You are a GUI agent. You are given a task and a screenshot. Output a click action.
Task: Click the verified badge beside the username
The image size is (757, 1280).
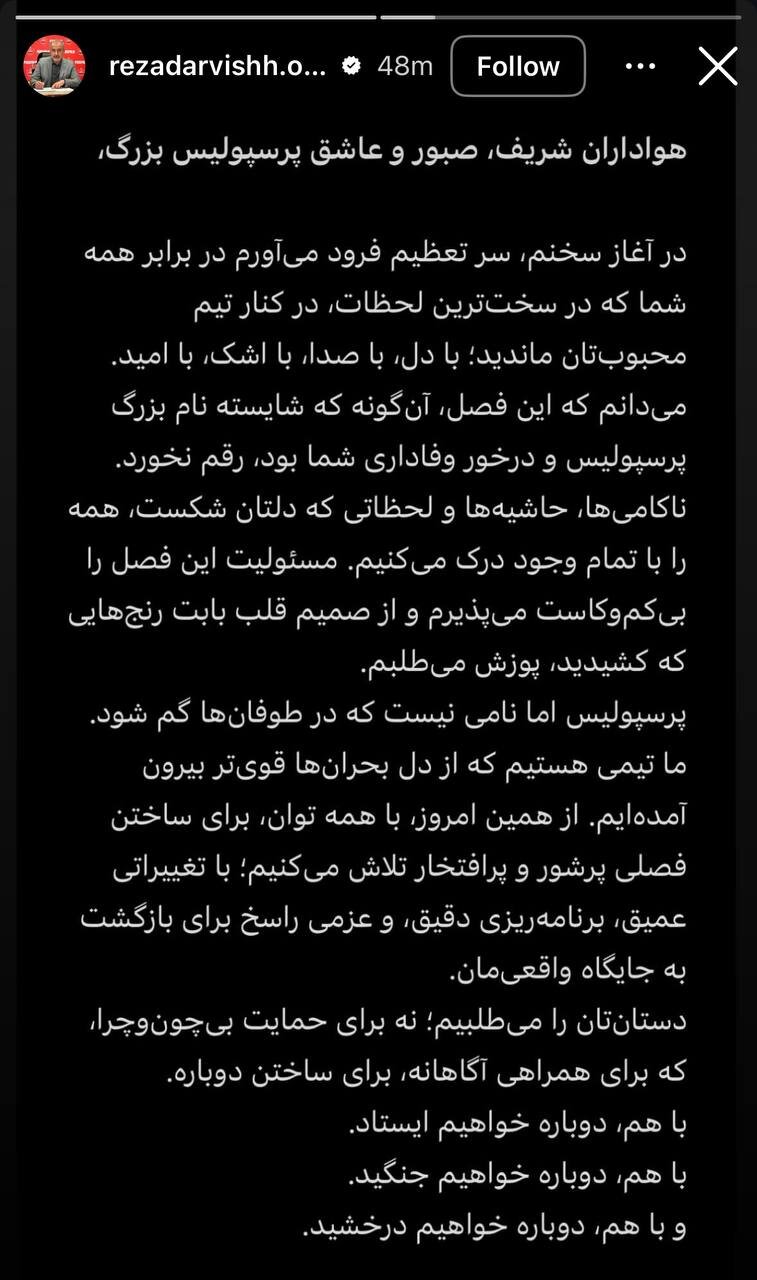351,66
